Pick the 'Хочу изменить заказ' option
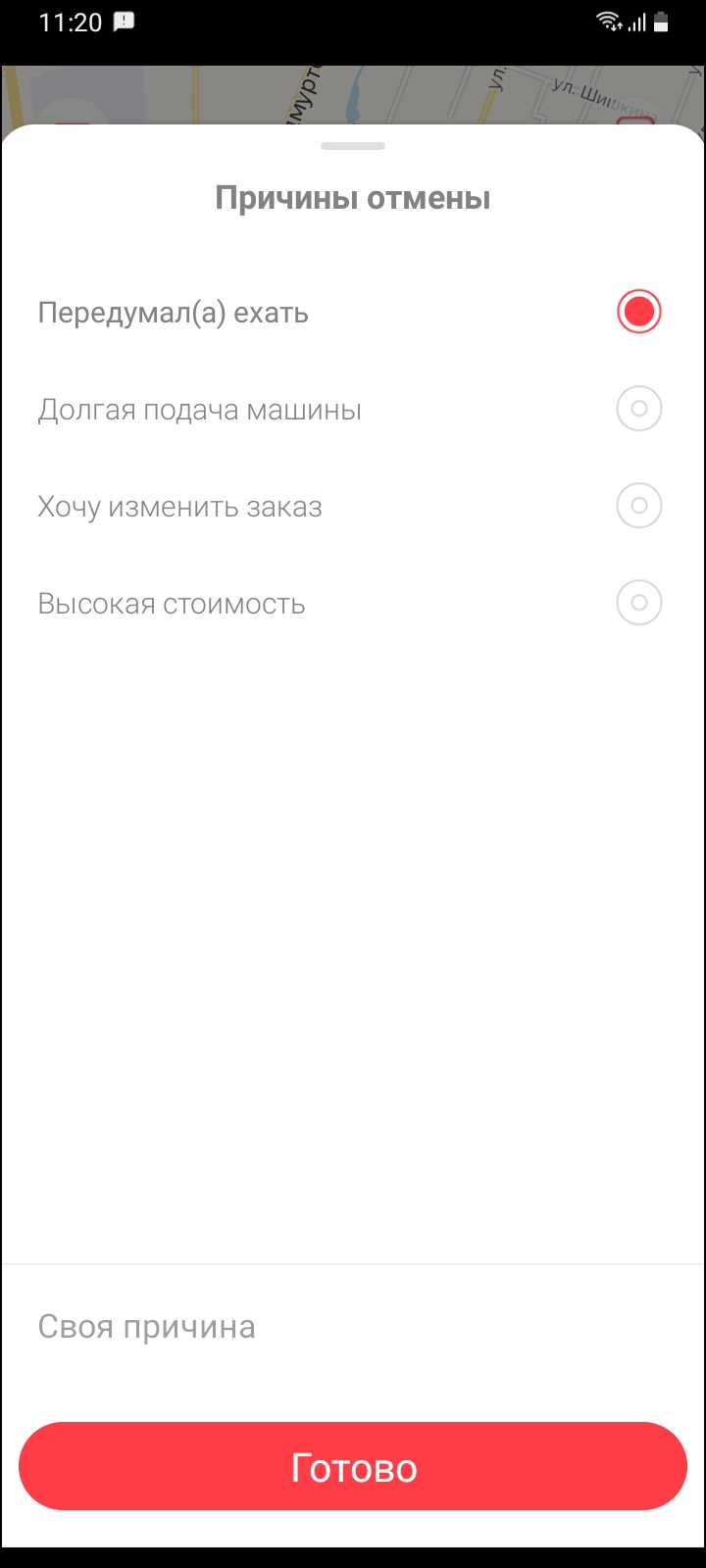Screen dimensions: 706x1568 pos(638,506)
